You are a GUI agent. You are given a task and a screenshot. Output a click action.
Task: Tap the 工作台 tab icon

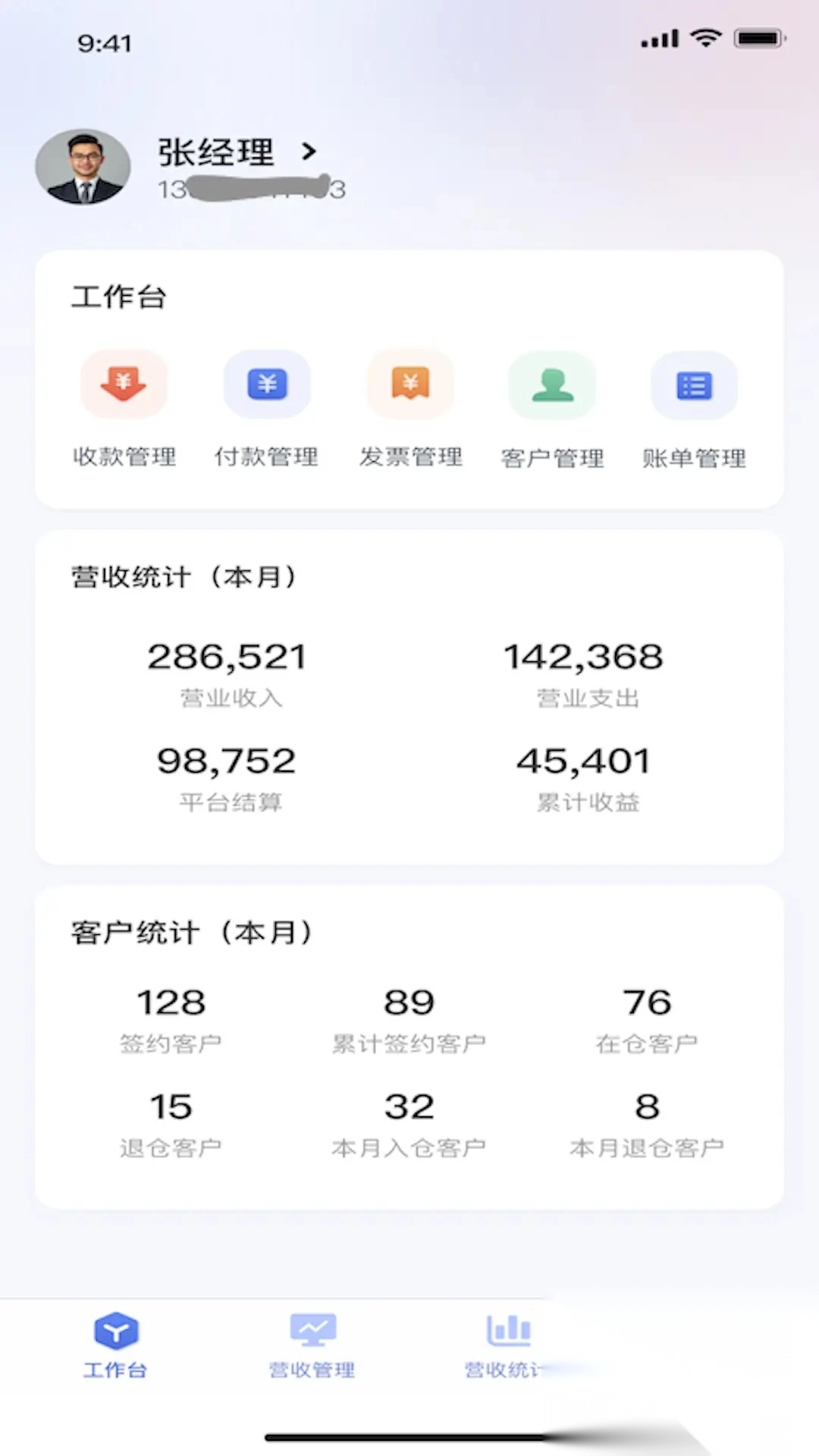(115, 1332)
